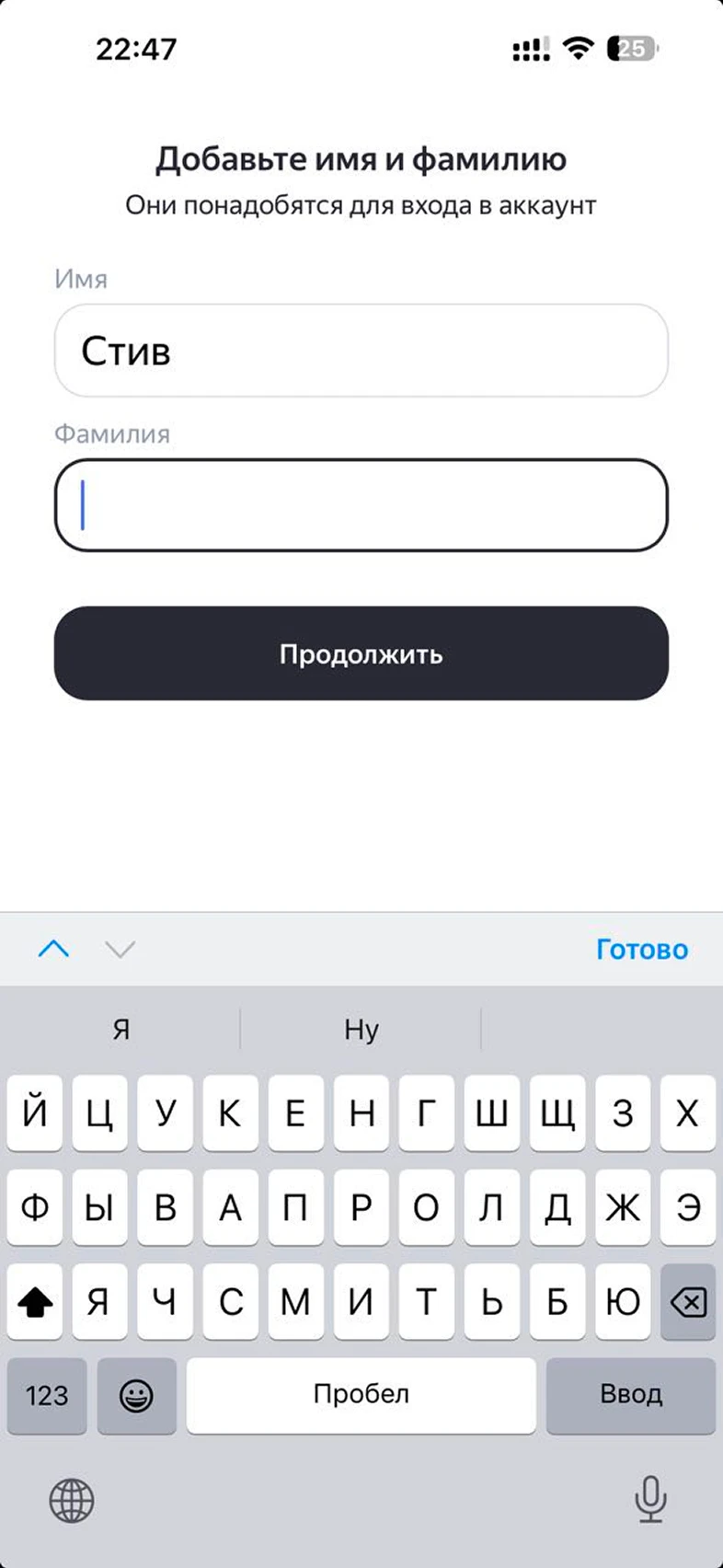Switch to the 123 numeric keyboard
Viewport: 723px width, 1568px height.
click(47, 1395)
